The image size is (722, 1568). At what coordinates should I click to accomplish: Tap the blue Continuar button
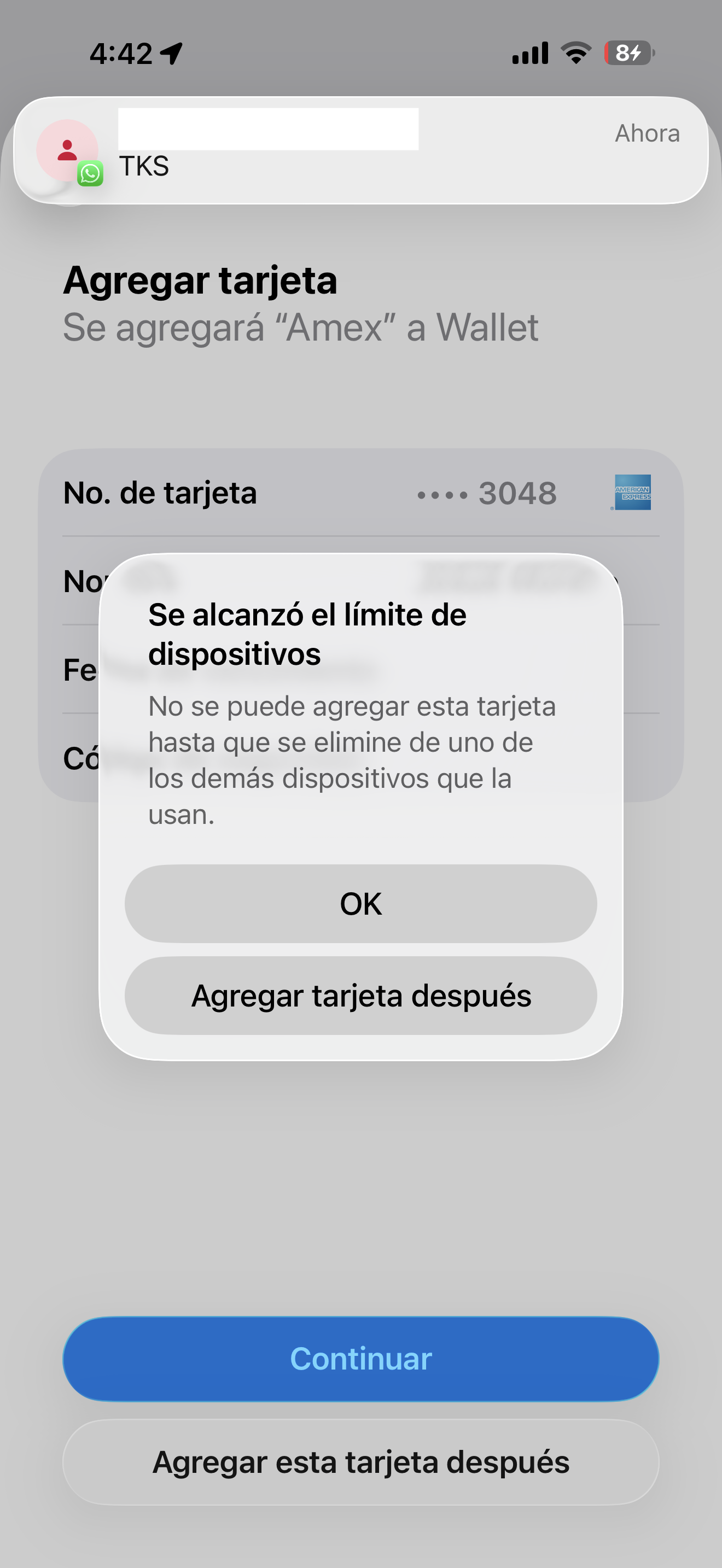coord(360,1359)
